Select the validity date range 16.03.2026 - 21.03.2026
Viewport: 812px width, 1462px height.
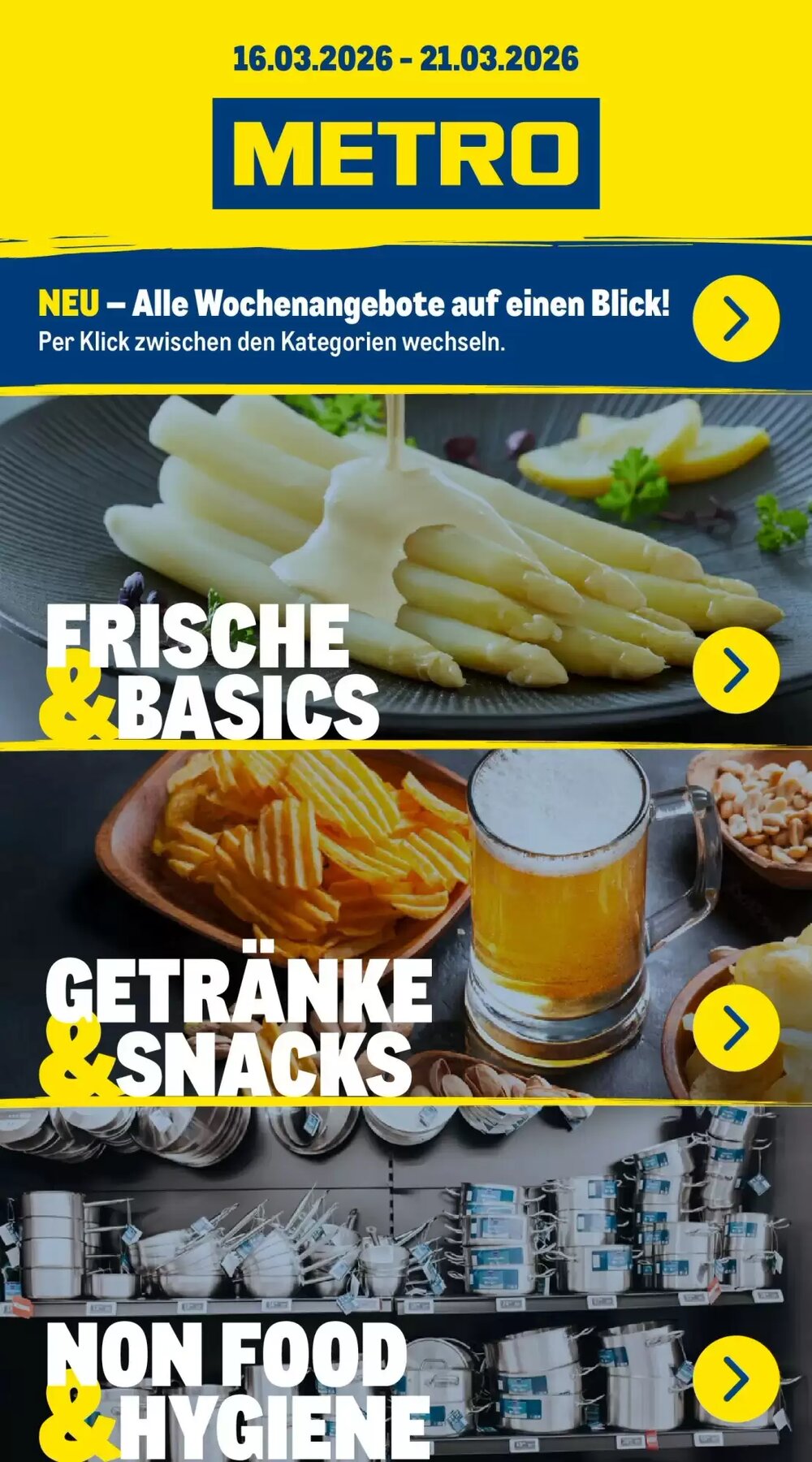click(x=406, y=57)
